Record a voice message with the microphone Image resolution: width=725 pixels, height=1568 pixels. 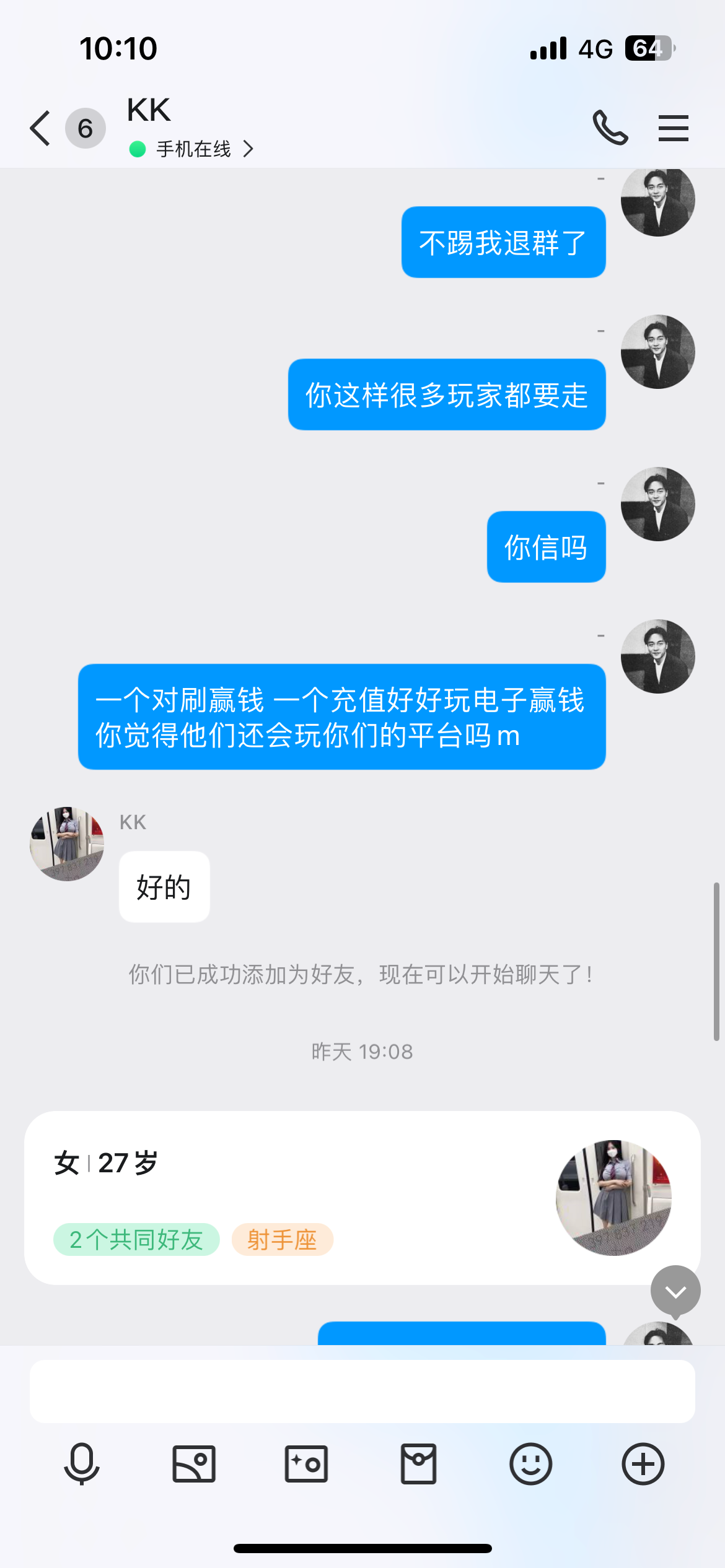pos(82,1464)
